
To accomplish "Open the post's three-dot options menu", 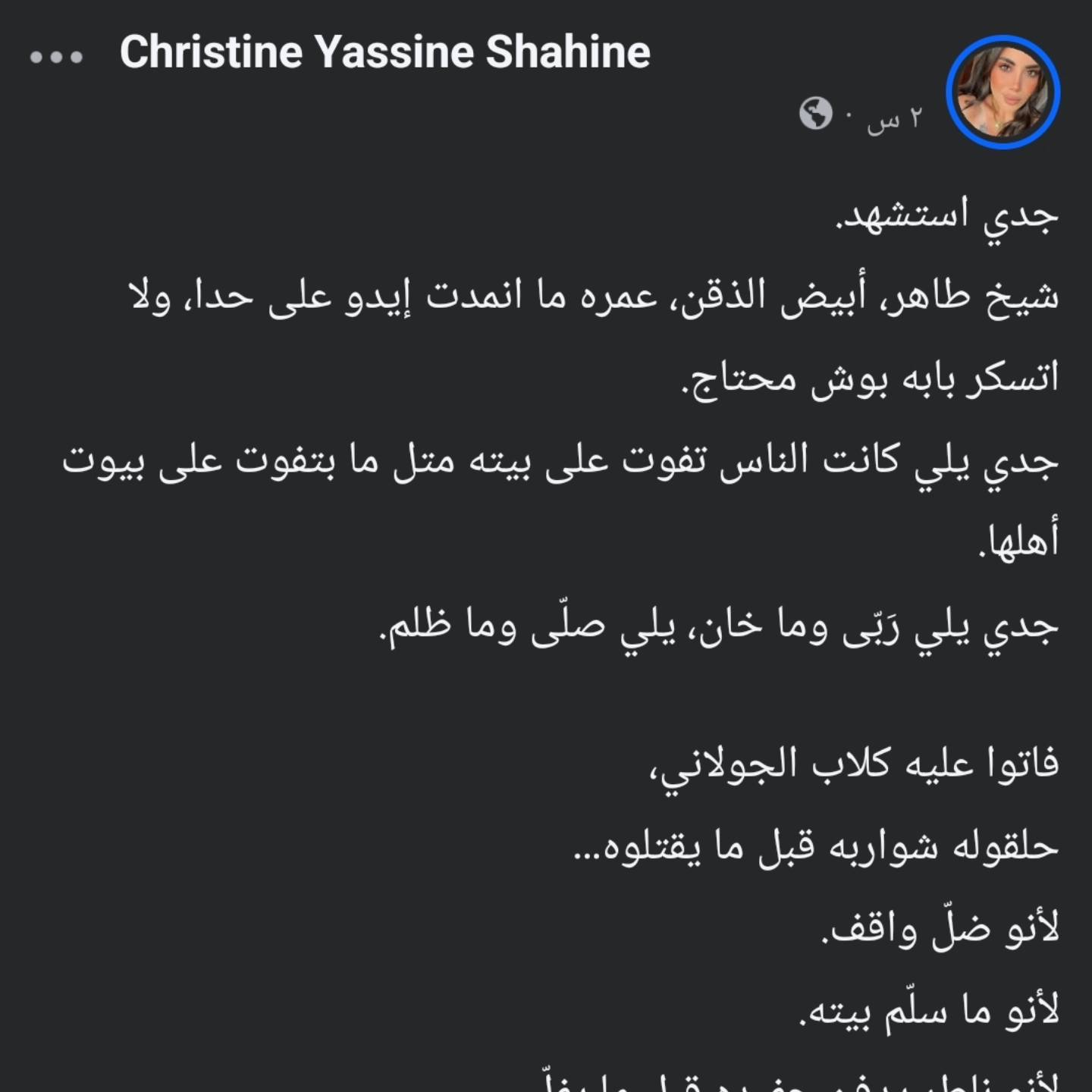I will [x=56, y=57].
